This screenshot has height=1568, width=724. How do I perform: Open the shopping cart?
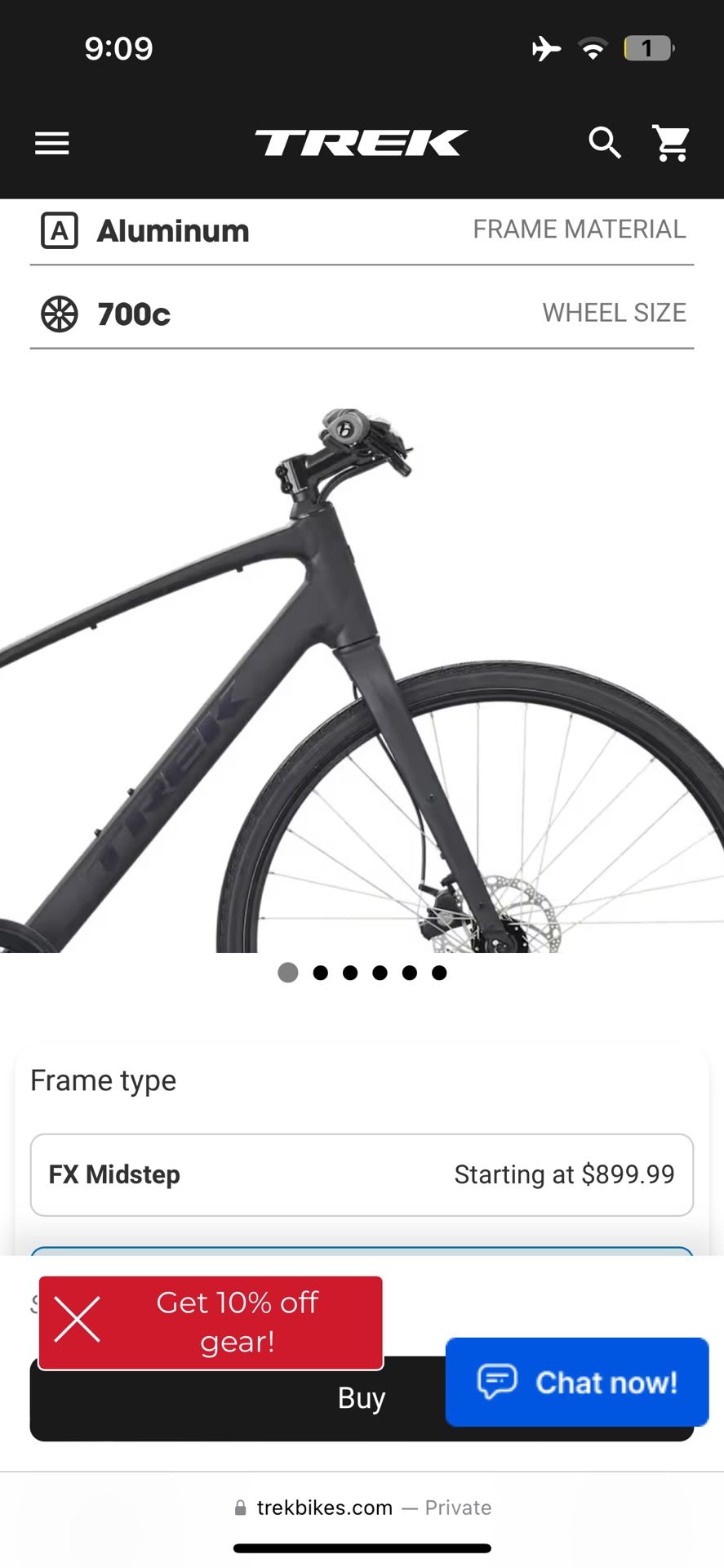click(671, 143)
